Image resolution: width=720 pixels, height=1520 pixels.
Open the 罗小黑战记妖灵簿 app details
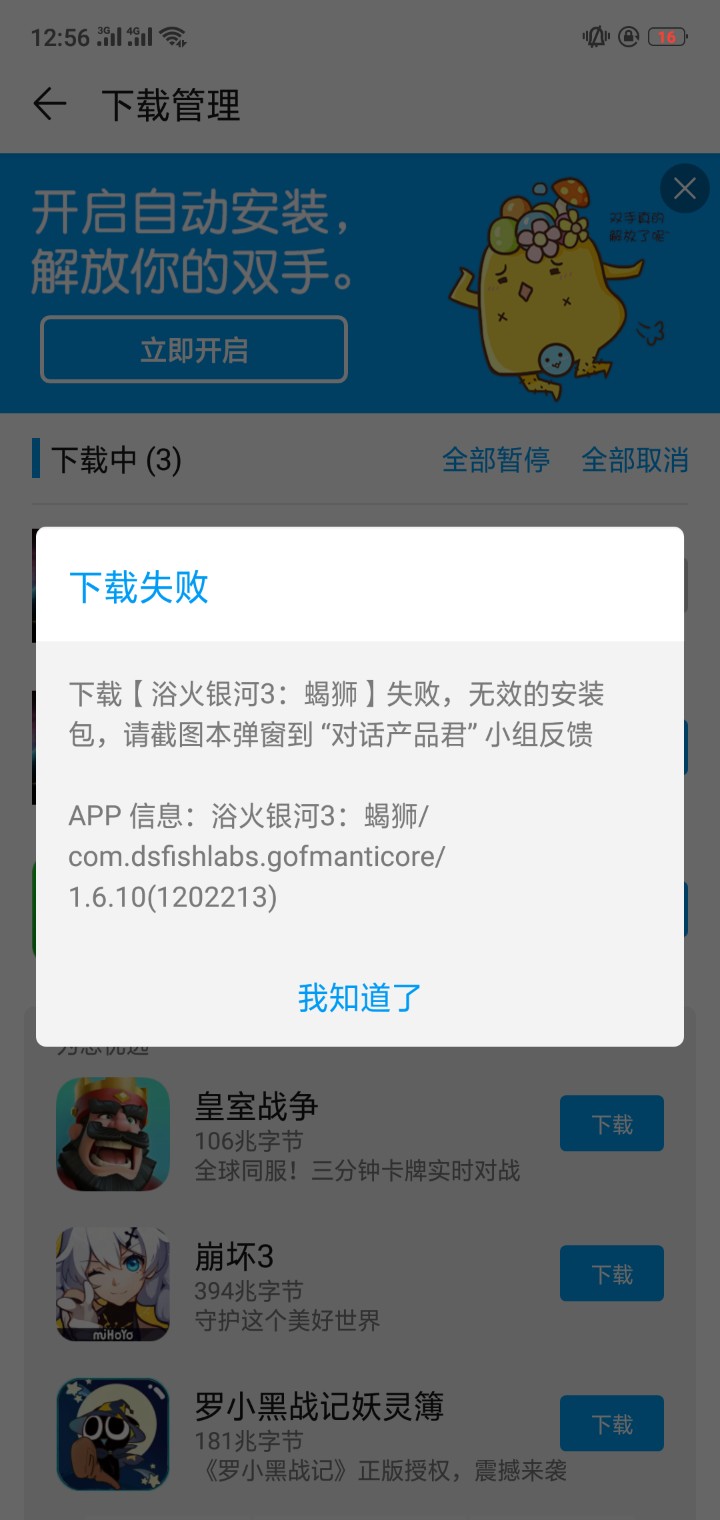point(319,1406)
